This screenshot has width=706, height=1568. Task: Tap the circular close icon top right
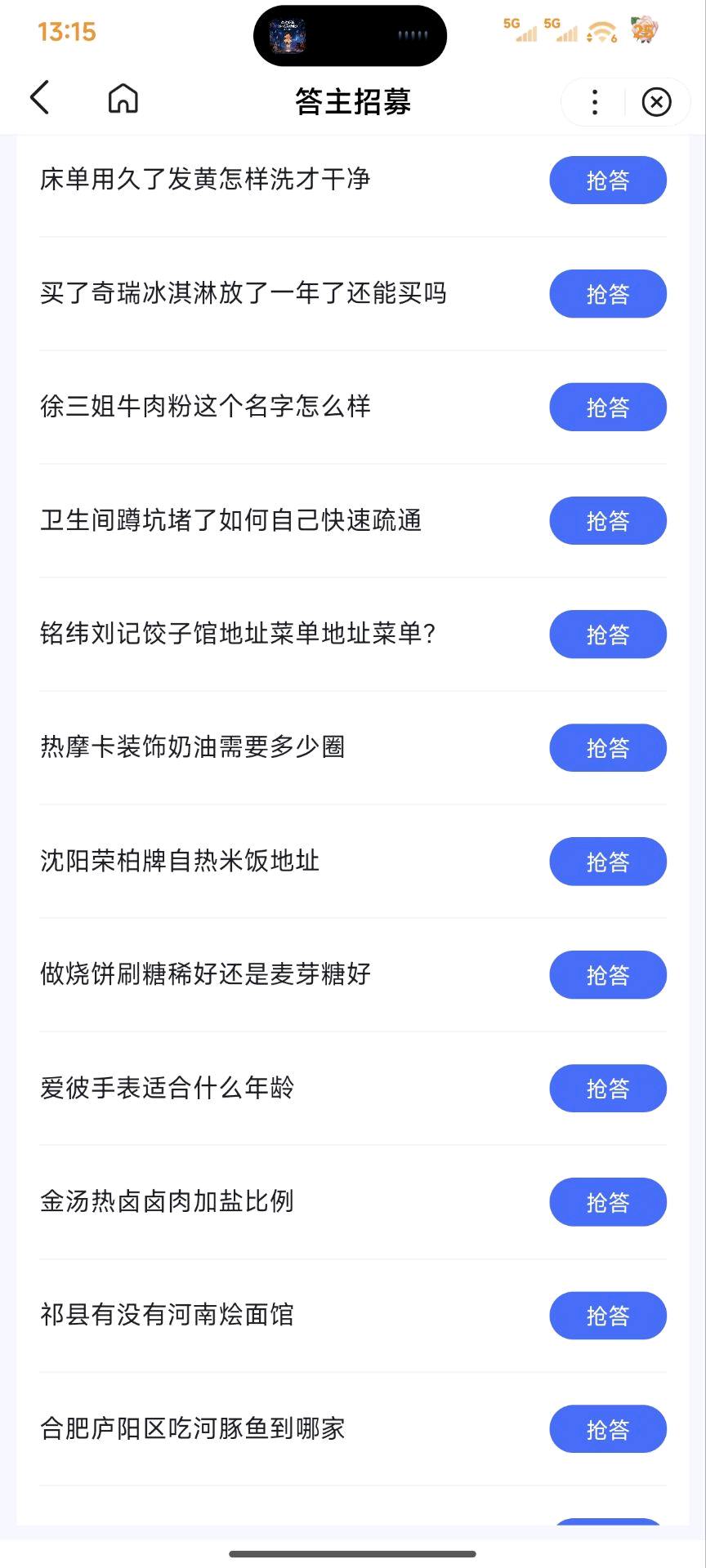click(x=656, y=101)
